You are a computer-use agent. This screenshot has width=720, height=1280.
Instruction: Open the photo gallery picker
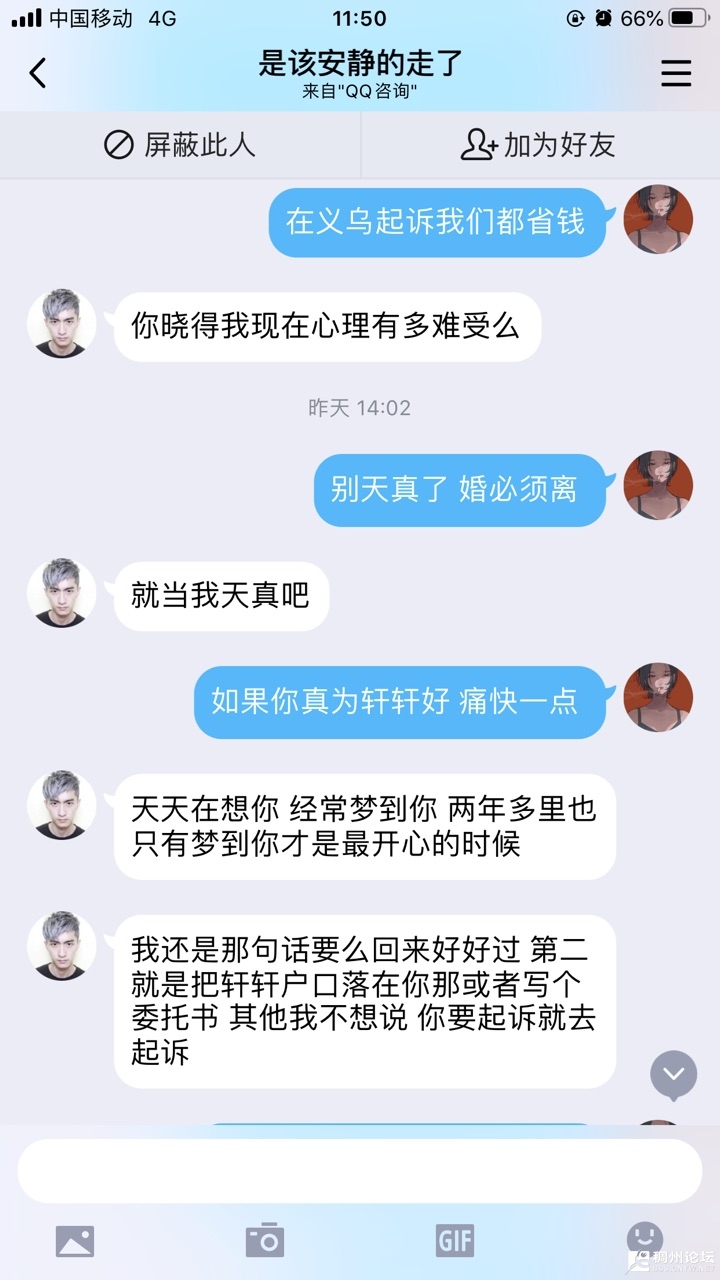point(75,1241)
